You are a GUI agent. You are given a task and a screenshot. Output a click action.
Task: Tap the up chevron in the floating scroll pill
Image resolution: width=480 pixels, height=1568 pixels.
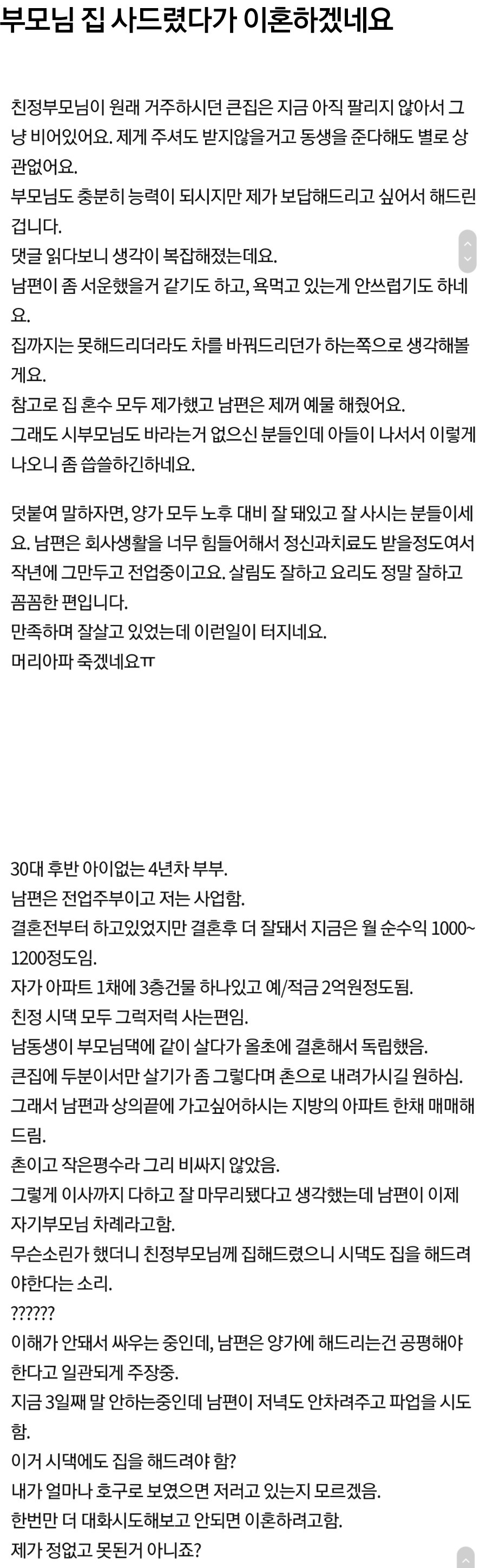click(466, 244)
